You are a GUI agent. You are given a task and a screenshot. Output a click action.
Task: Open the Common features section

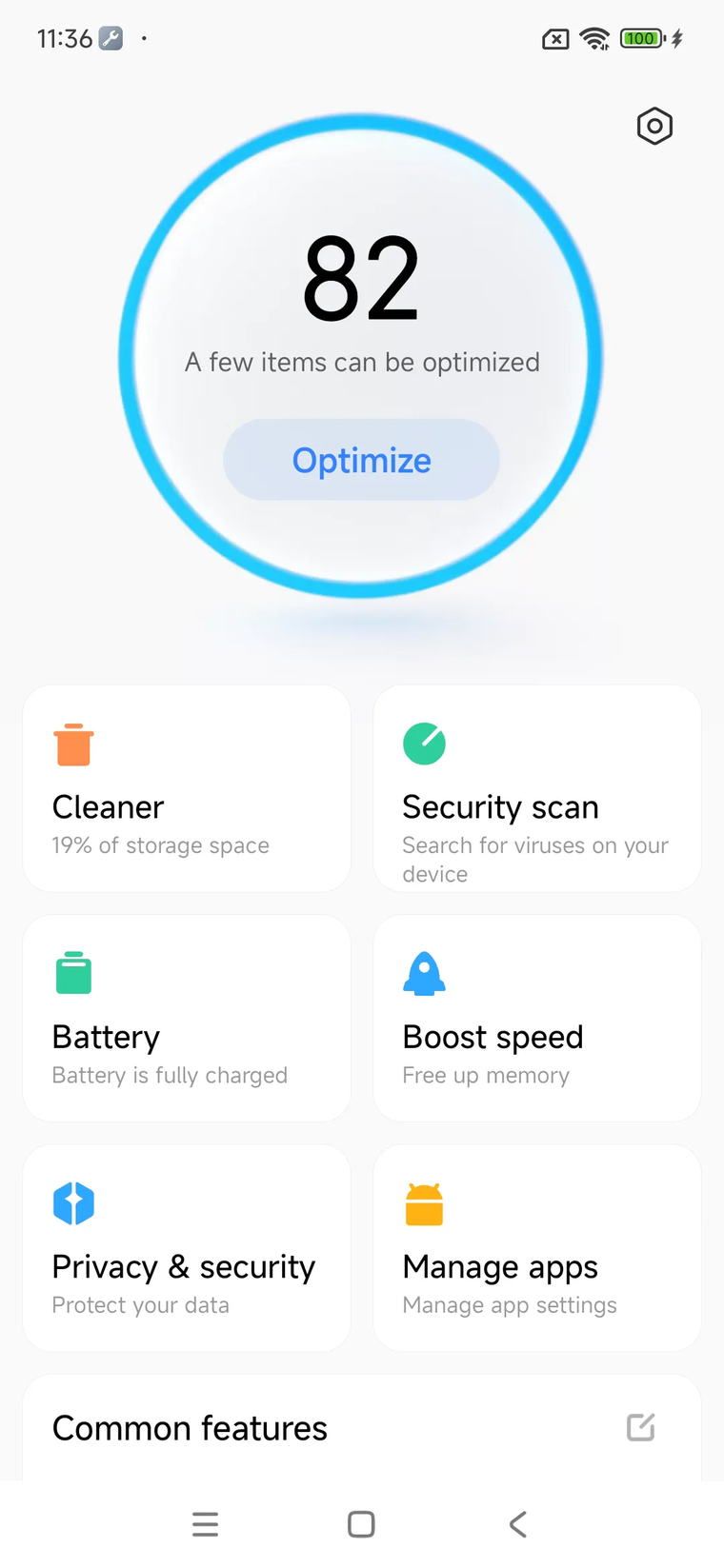(190, 1427)
